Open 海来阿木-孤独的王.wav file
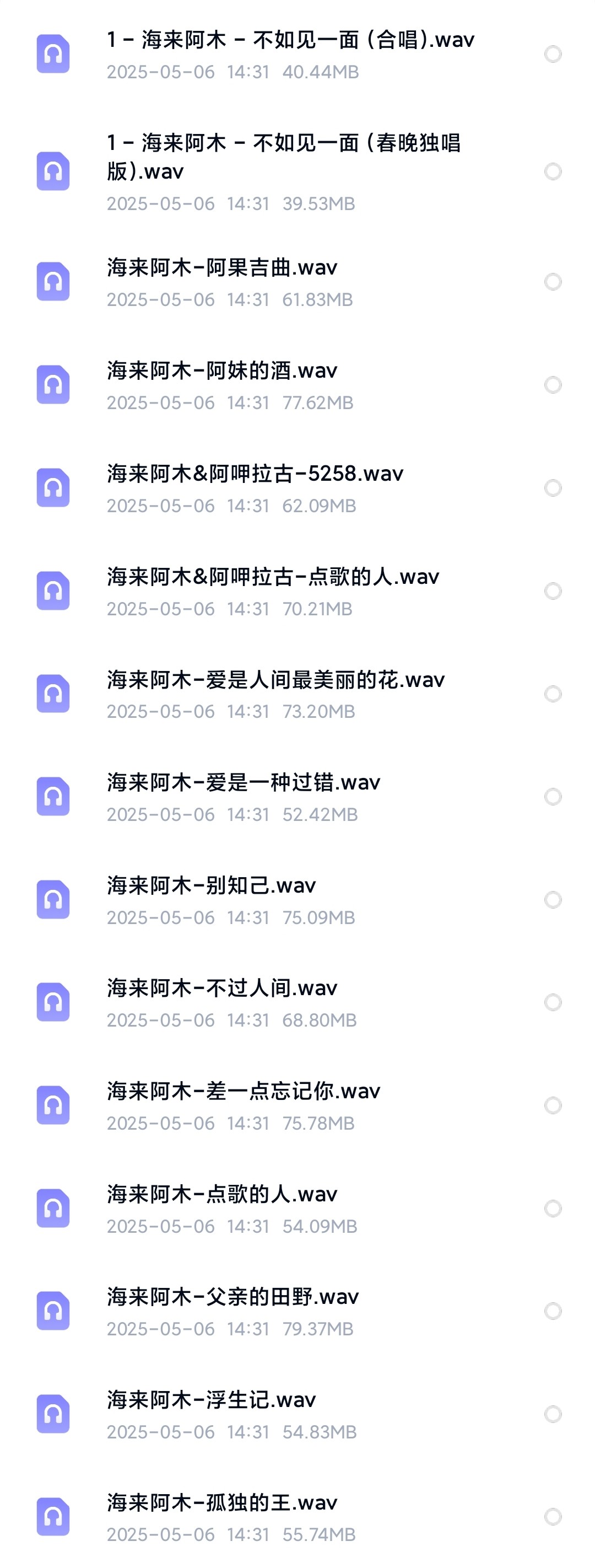 (222, 1503)
